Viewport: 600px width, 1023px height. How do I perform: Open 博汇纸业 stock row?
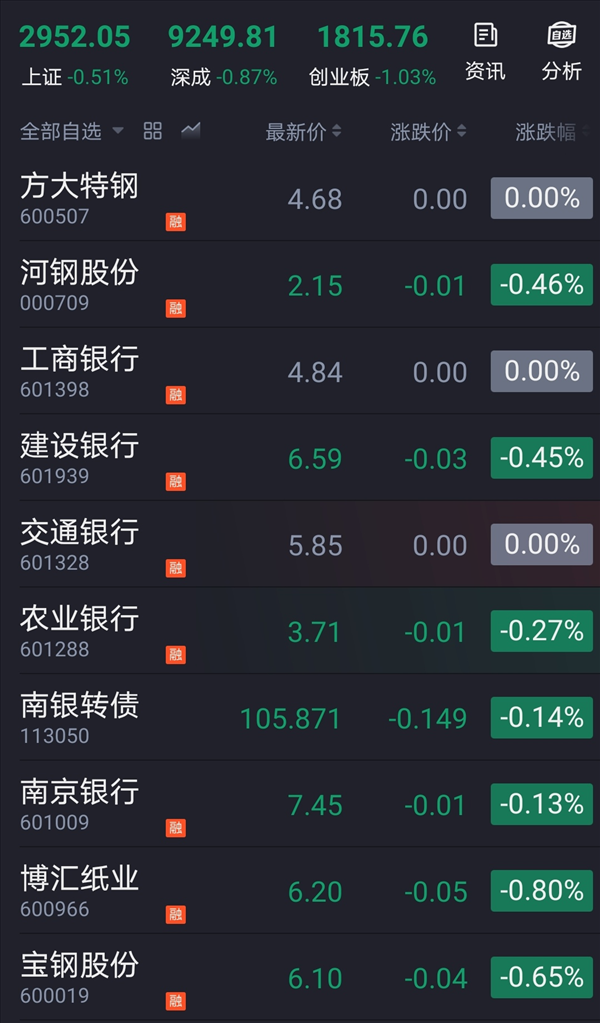300,891
